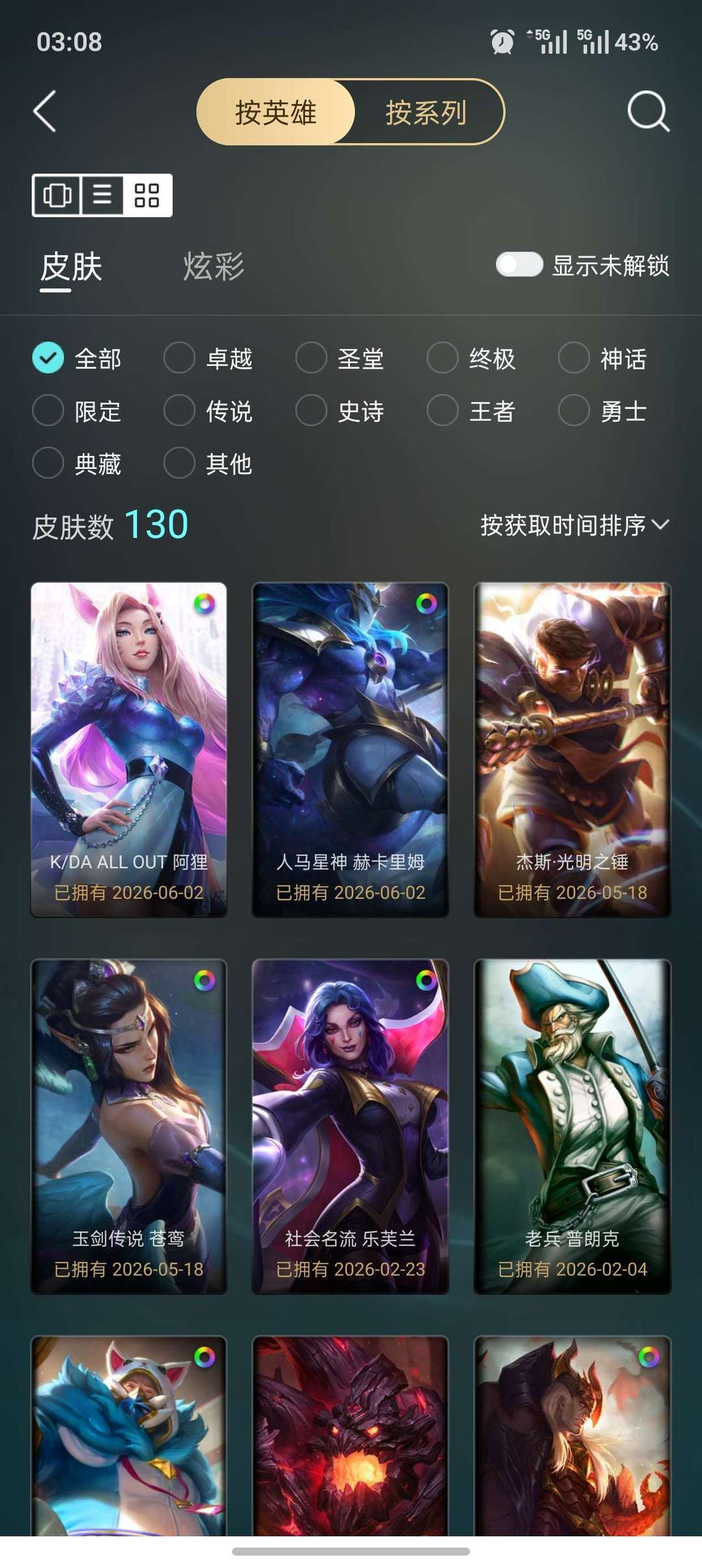This screenshot has width=702, height=1568.
Task: Select the 神话 filter
Action: pos(603,358)
